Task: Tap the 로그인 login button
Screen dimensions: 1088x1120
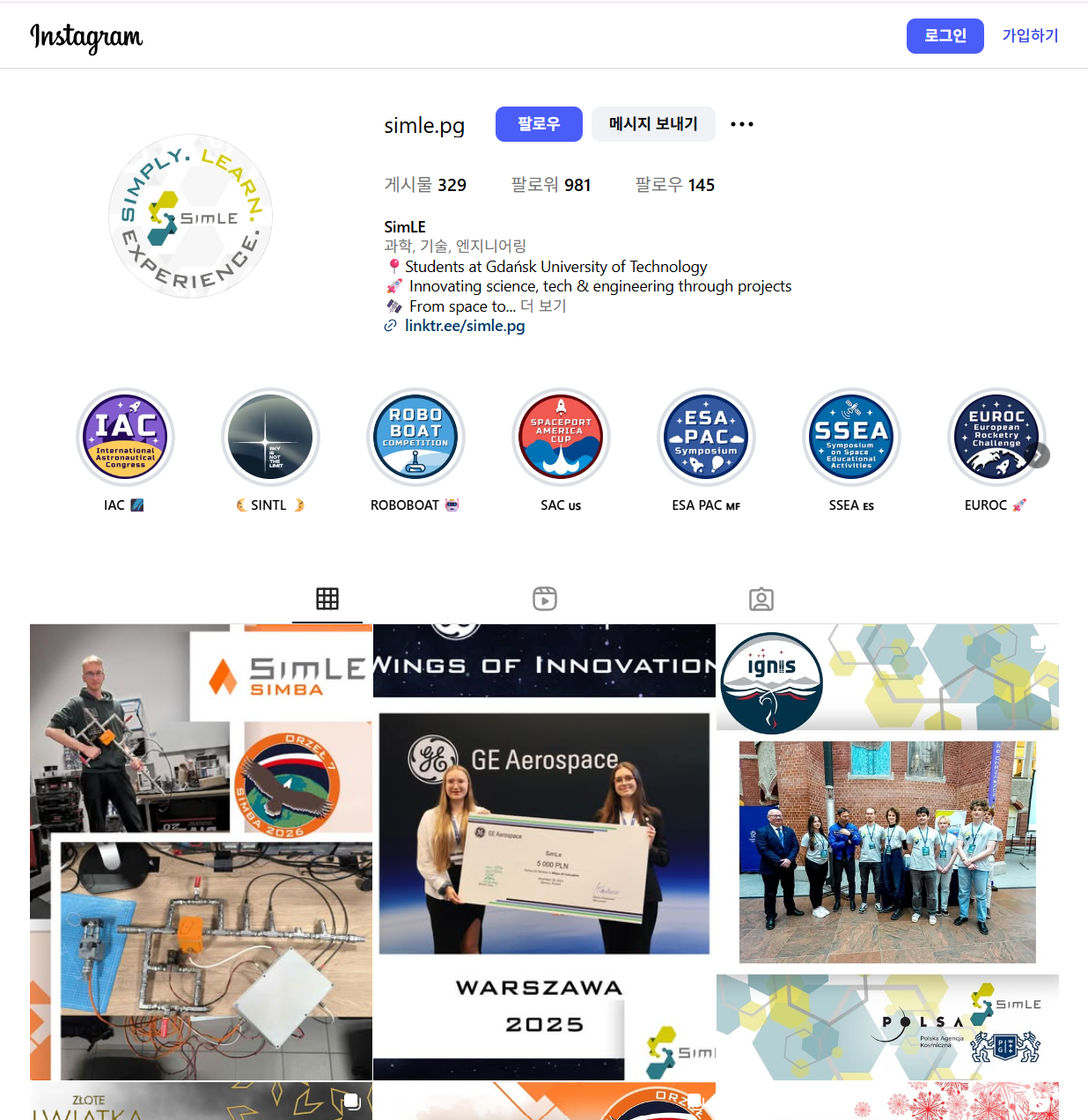Action: 945,36
